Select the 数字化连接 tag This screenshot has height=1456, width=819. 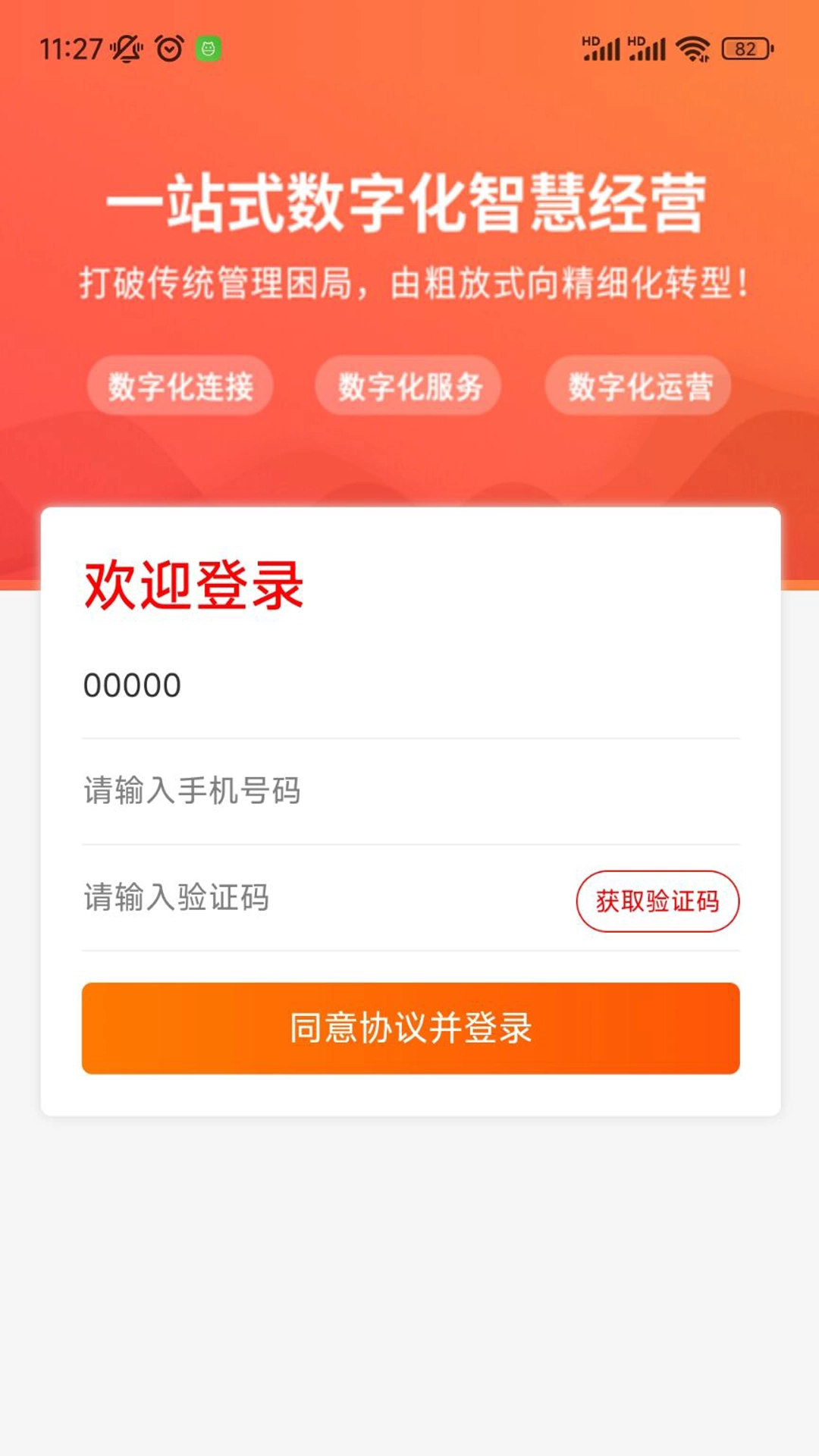tap(182, 385)
